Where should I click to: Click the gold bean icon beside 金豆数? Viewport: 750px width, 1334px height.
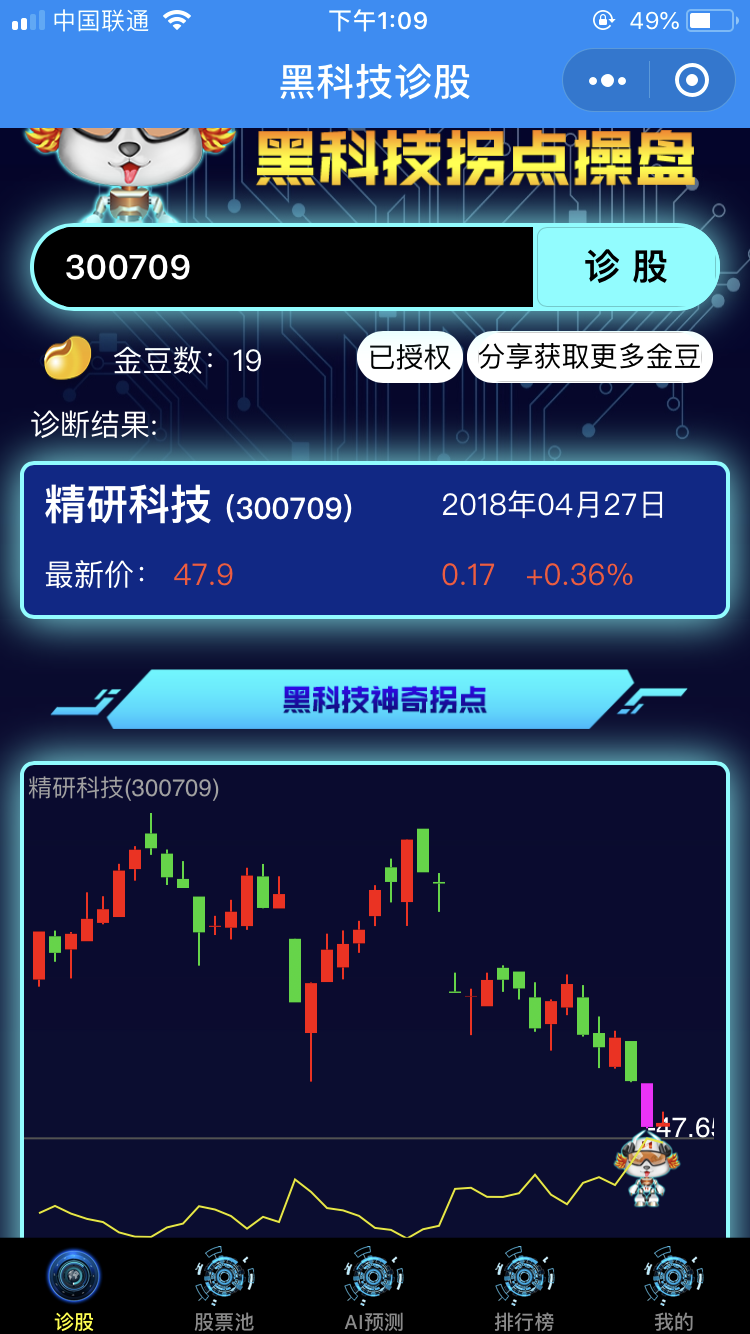tap(65, 358)
